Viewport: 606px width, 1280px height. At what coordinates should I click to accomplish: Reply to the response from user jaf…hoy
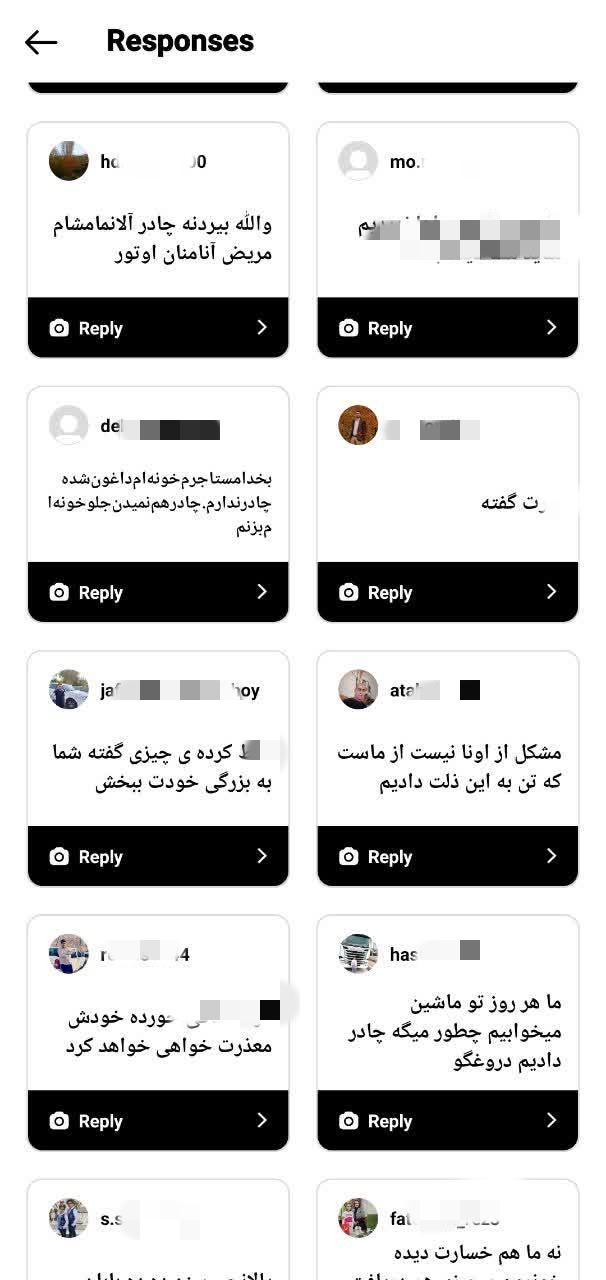158,856
